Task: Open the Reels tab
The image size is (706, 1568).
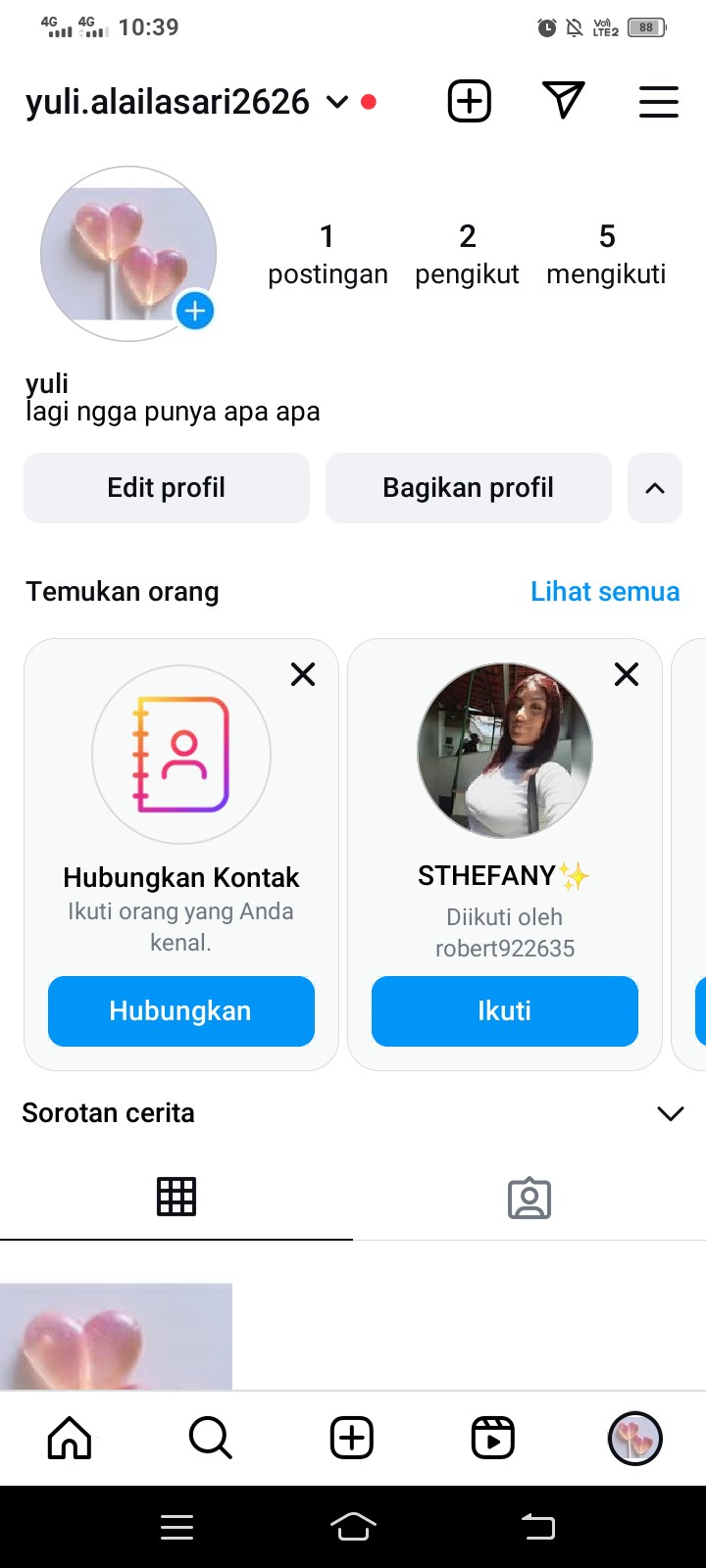Action: coord(492,1438)
